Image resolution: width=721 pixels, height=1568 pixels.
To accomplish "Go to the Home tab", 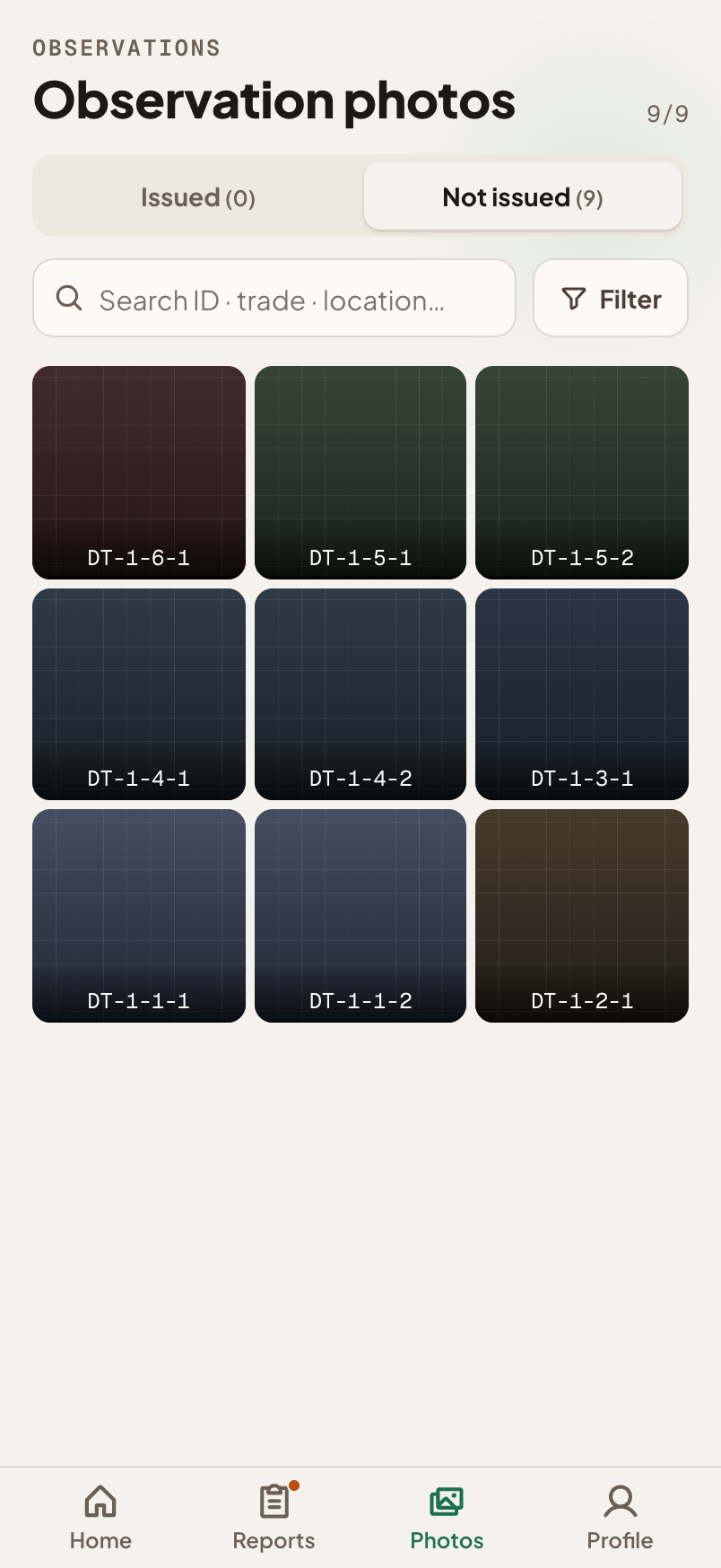I will click(100, 1518).
